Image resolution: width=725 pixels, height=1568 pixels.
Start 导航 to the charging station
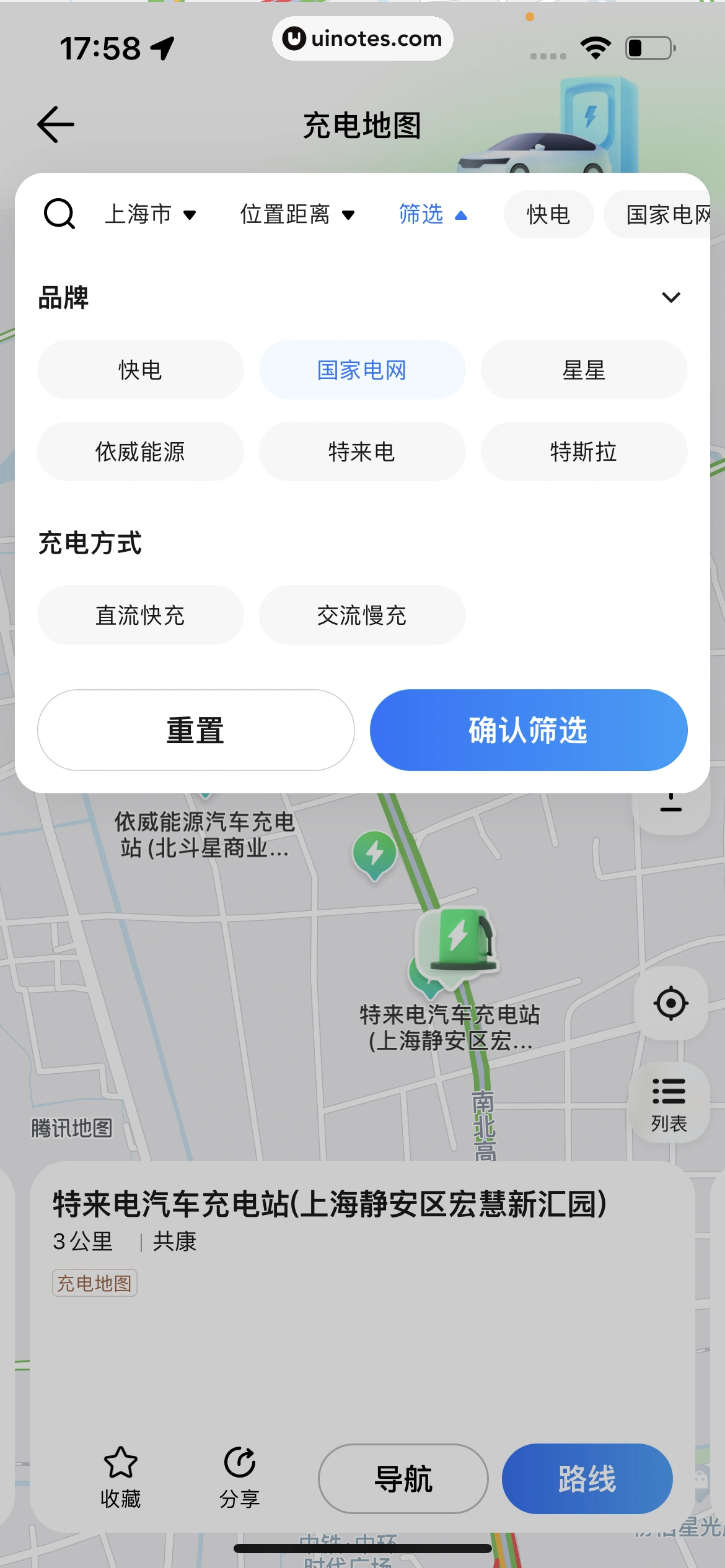403,1479
